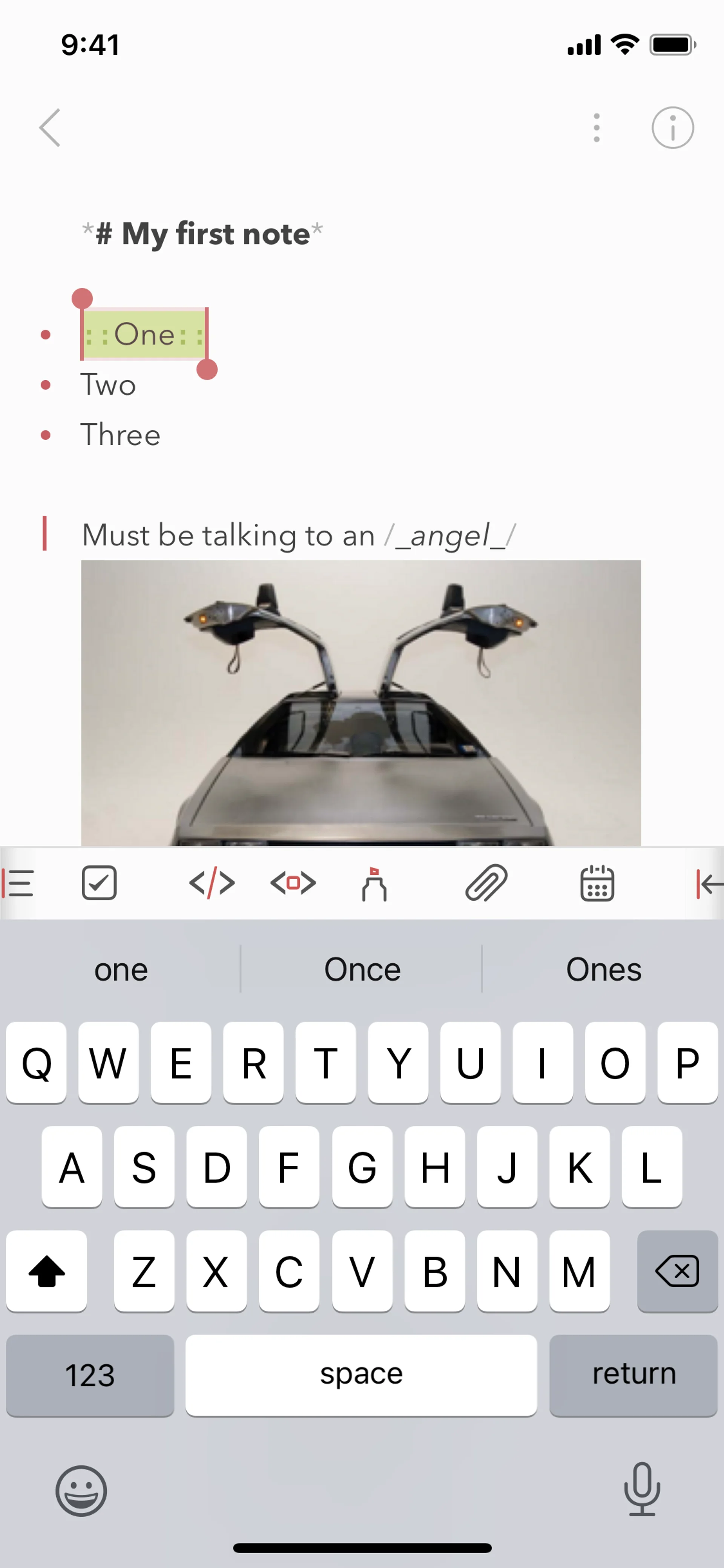The height and width of the screenshot is (1568, 724).
Task: Hit the backspace key
Action: 676,1271
